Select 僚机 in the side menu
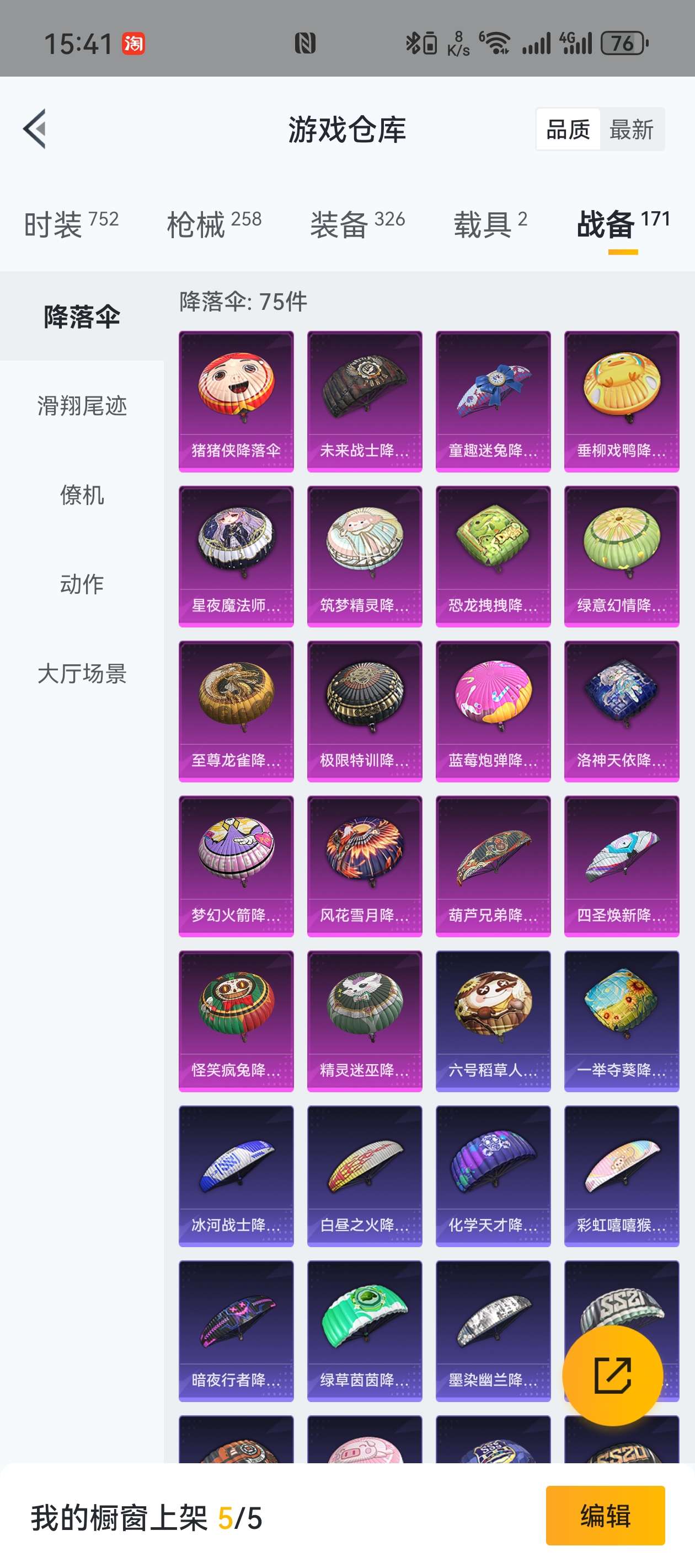The height and width of the screenshot is (1568, 695). click(82, 495)
